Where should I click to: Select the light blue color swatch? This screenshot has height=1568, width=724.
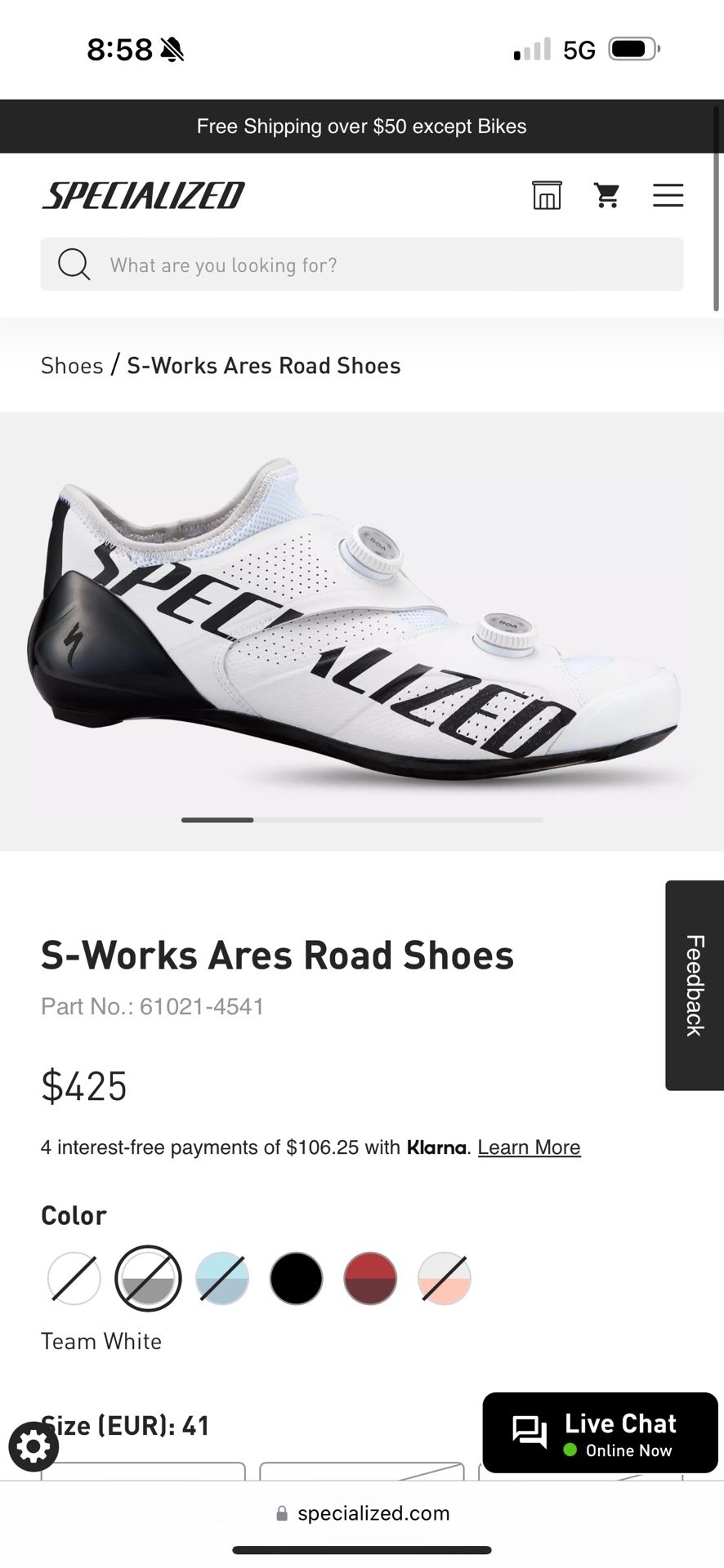click(221, 1278)
